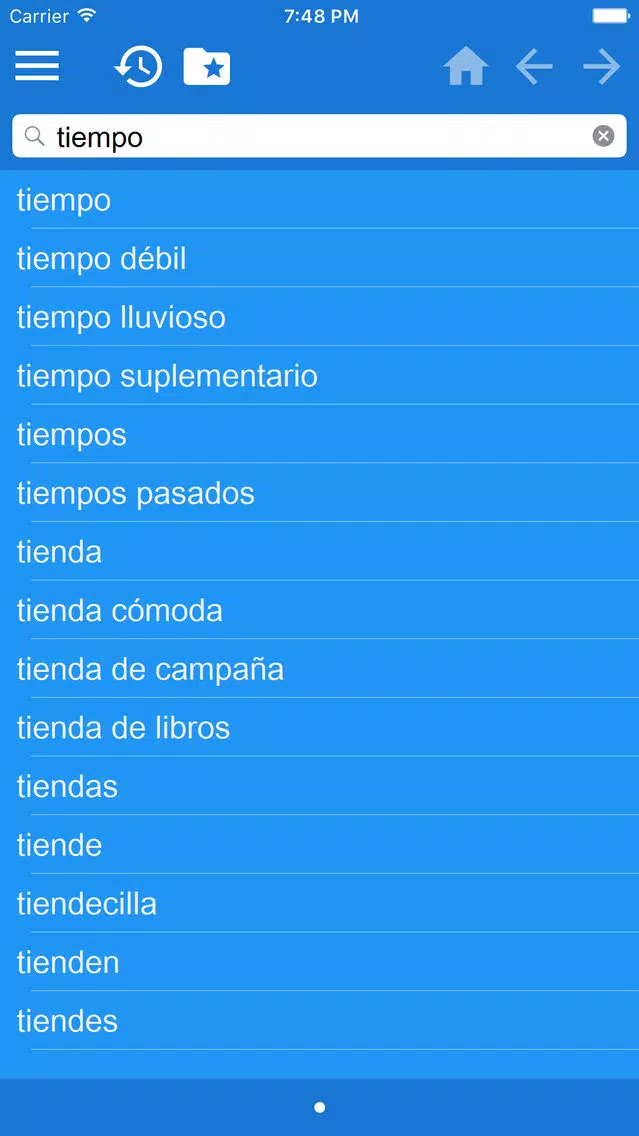Select the word "tiempo lluvioso"
639x1136 pixels.
pyautogui.click(x=320, y=317)
